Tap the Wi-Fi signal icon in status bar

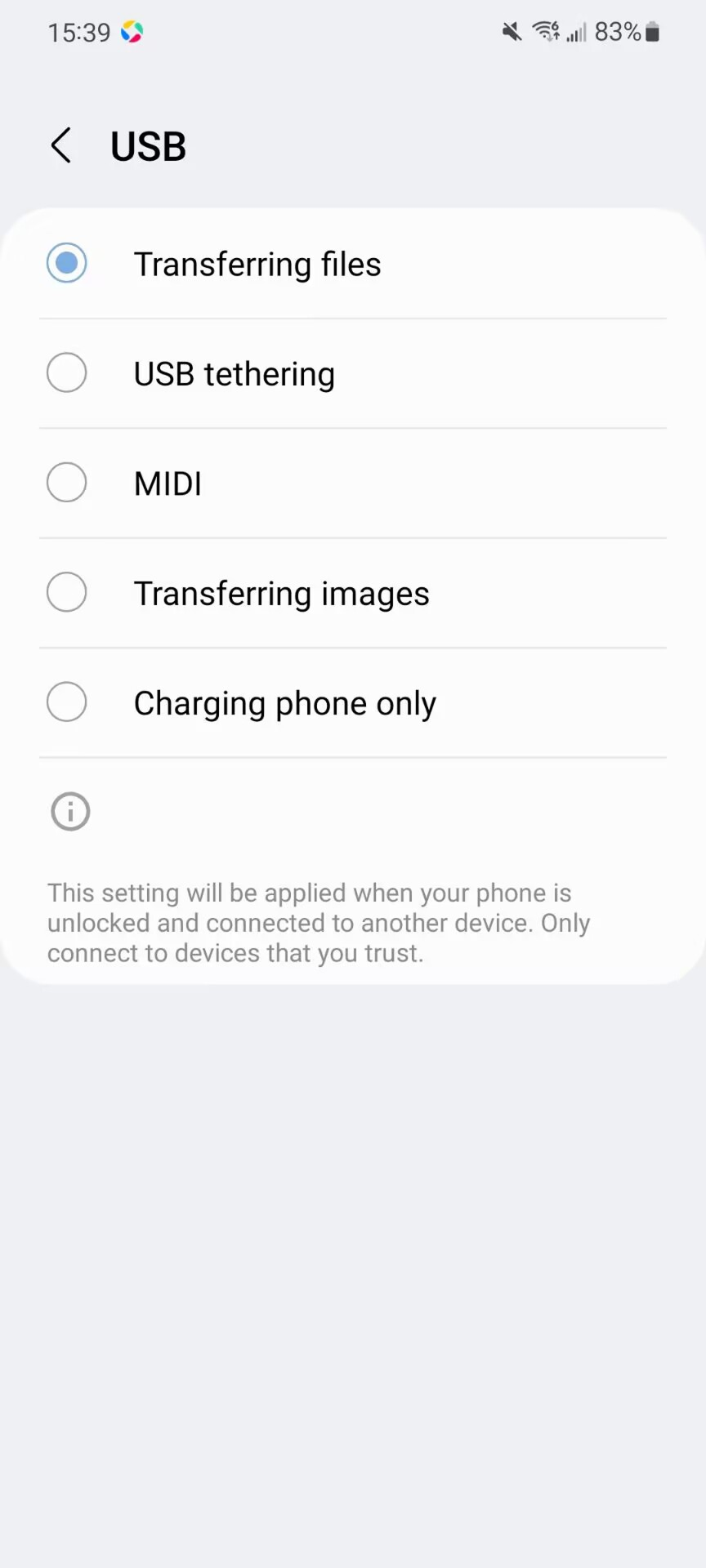click(x=546, y=31)
